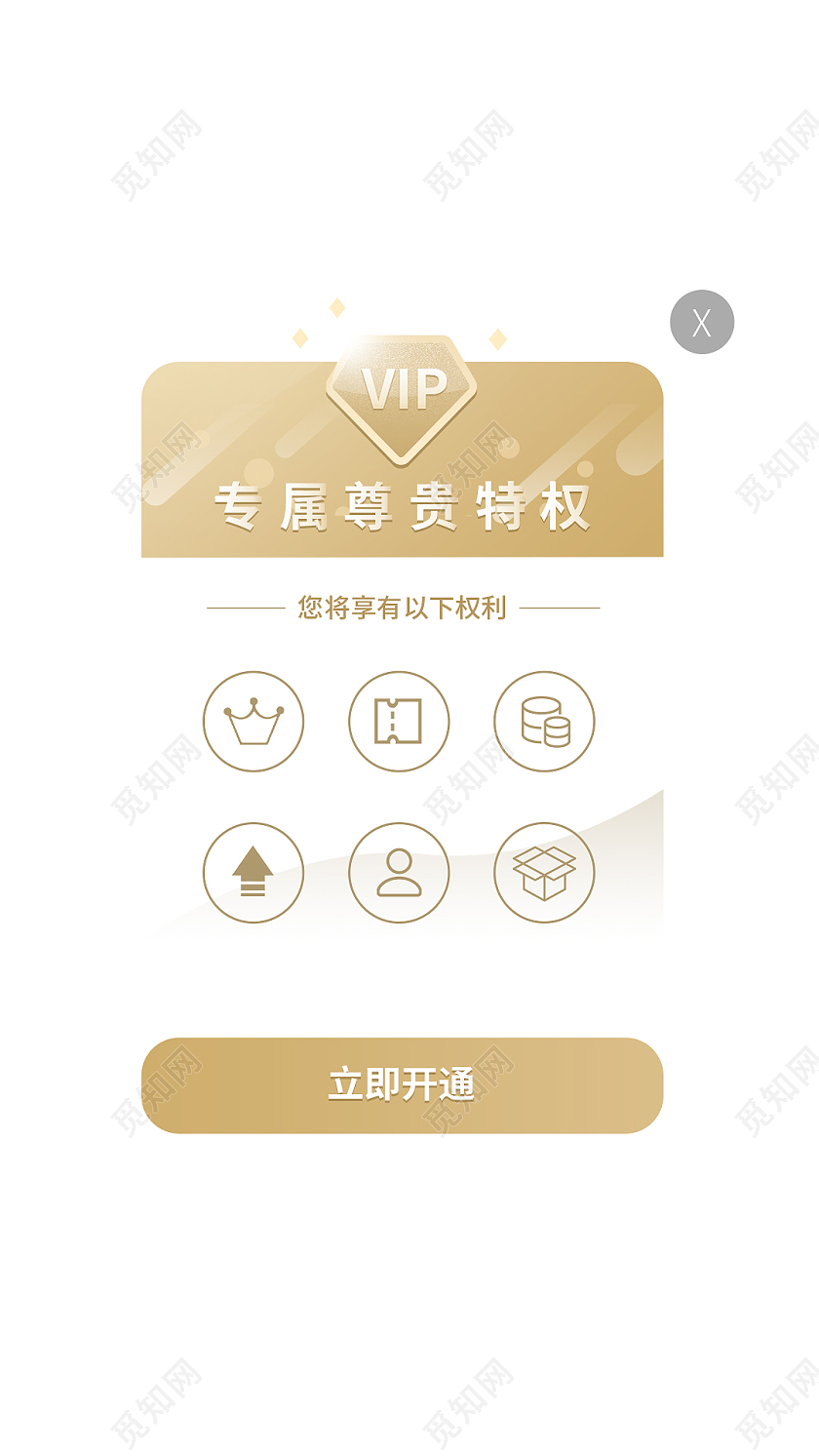Toggle the coins stack privilege option
The height and width of the screenshot is (1456, 819).
tap(544, 721)
